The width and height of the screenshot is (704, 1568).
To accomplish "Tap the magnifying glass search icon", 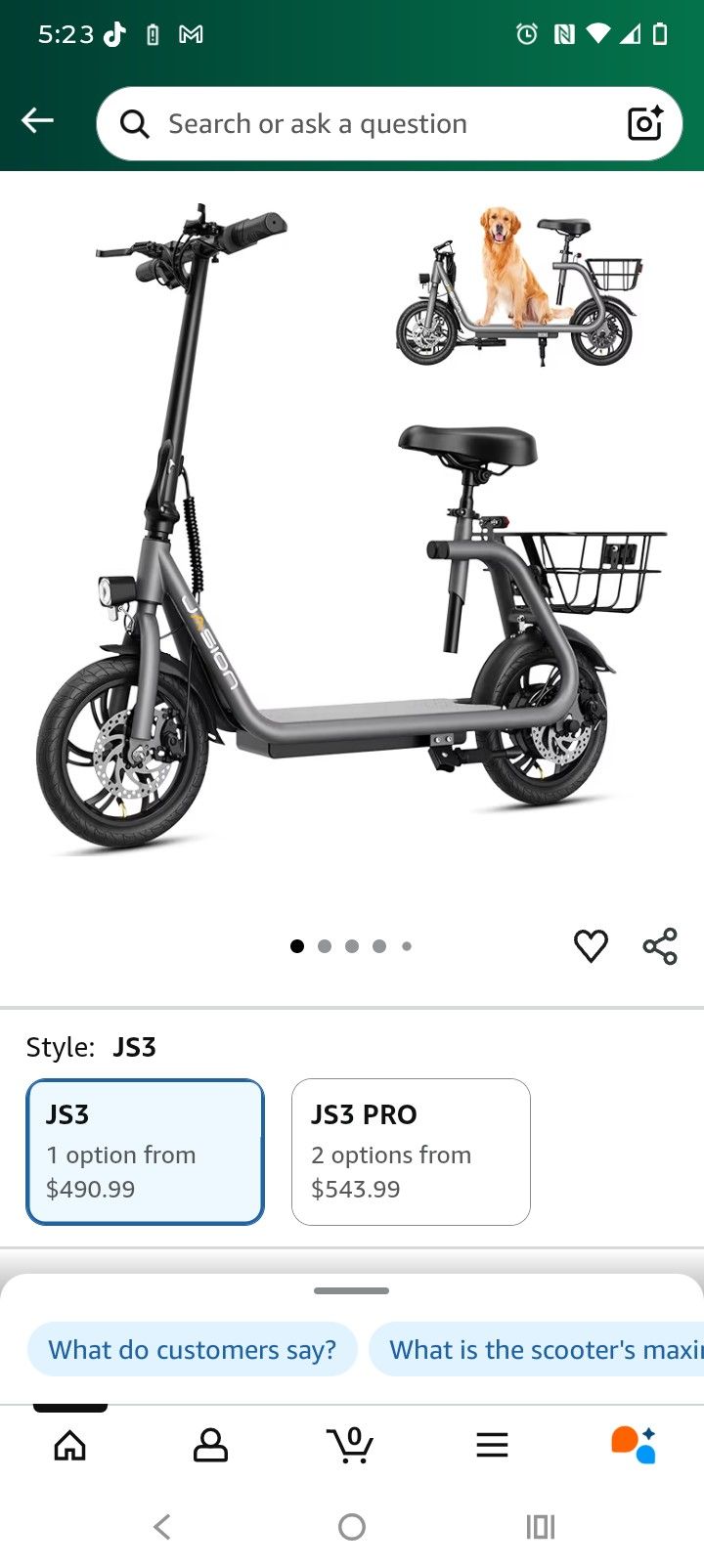I will (x=135, y=124).
